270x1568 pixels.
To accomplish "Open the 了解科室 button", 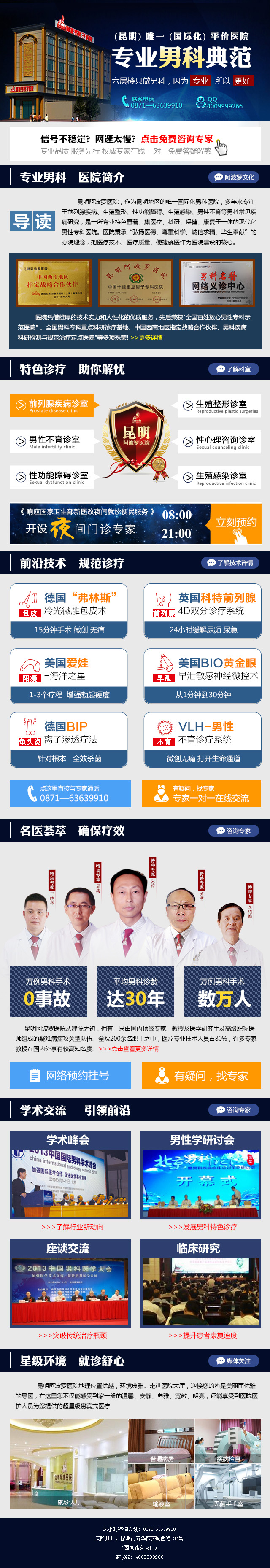I will 234,369.
